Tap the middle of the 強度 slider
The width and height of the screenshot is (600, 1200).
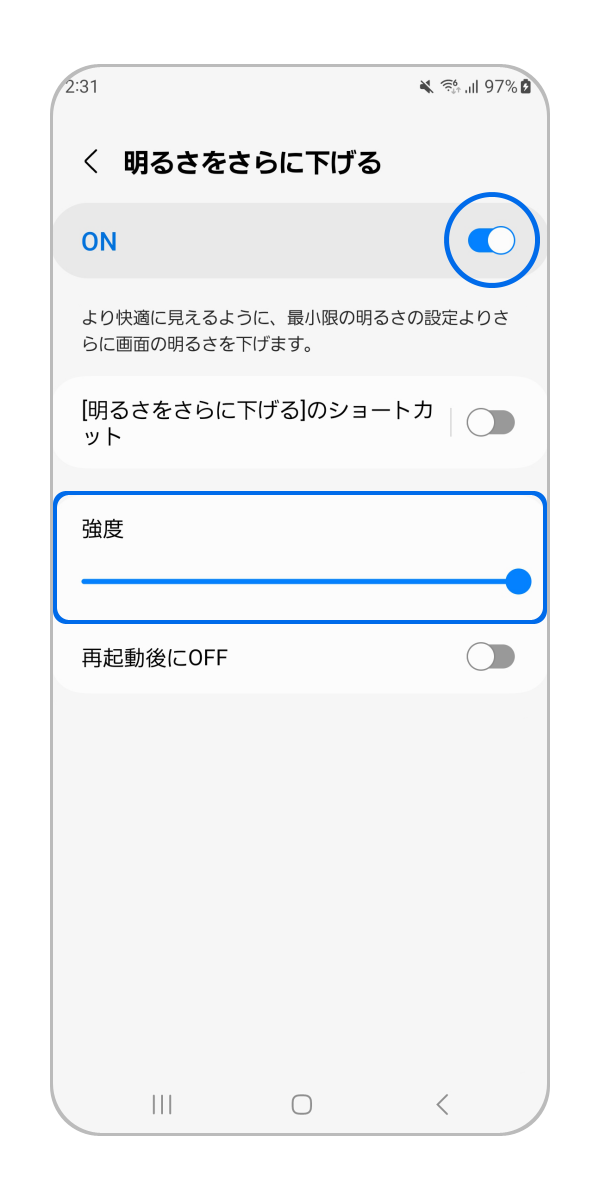pos(300,581)
